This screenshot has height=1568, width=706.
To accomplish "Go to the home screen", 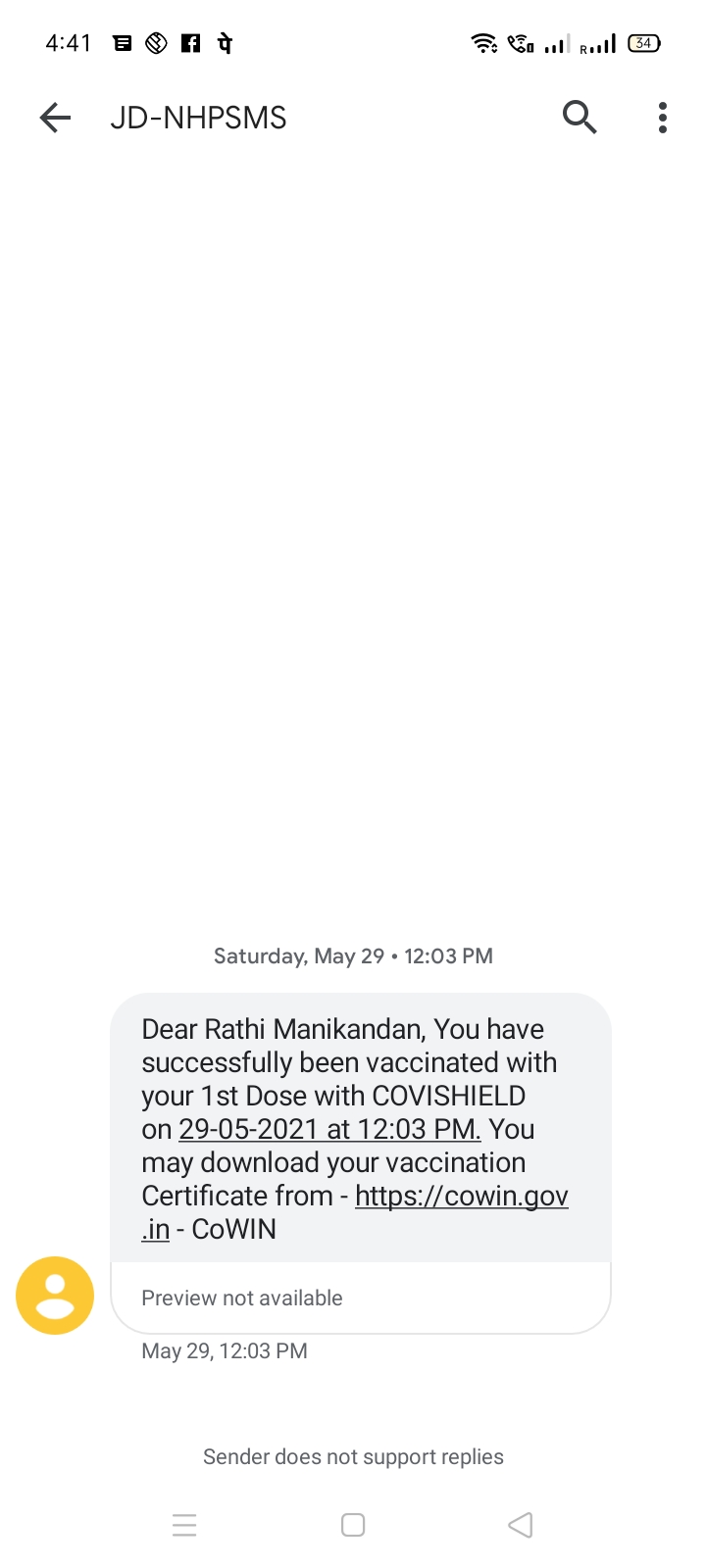I will click(353, 1525).
